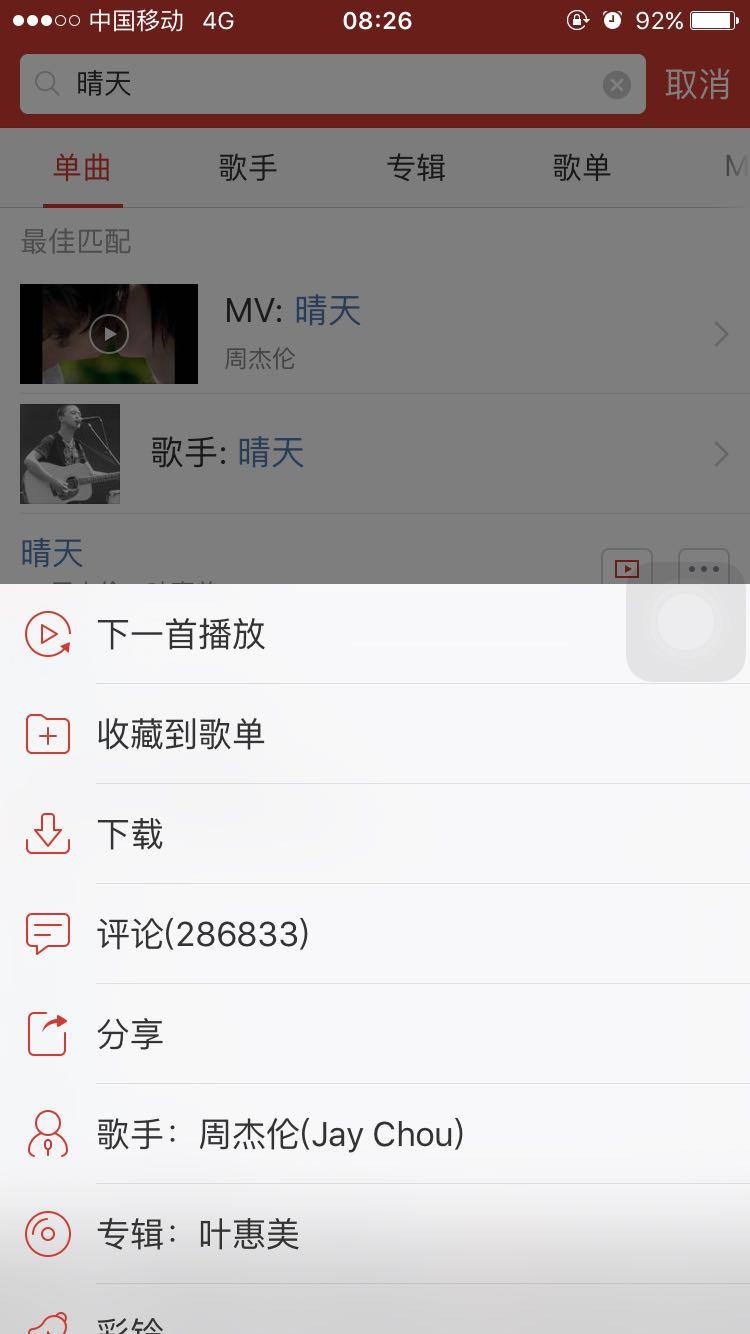This screenshot has width=750, height=1334.
Task: Switch to the 专辑 tab
Action: [x=415, y=168]
